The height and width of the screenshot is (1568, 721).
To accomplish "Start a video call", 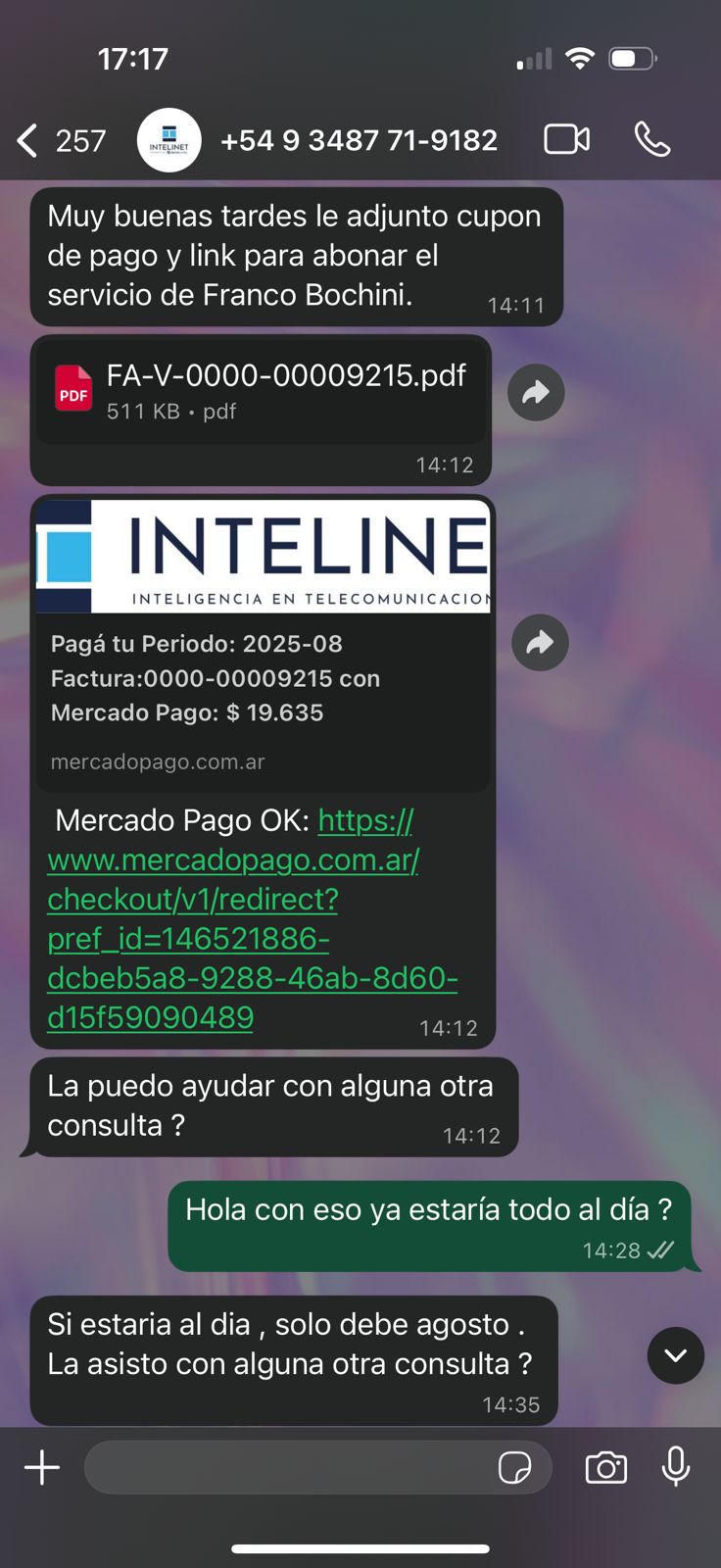I will click(x=566, y=140).
